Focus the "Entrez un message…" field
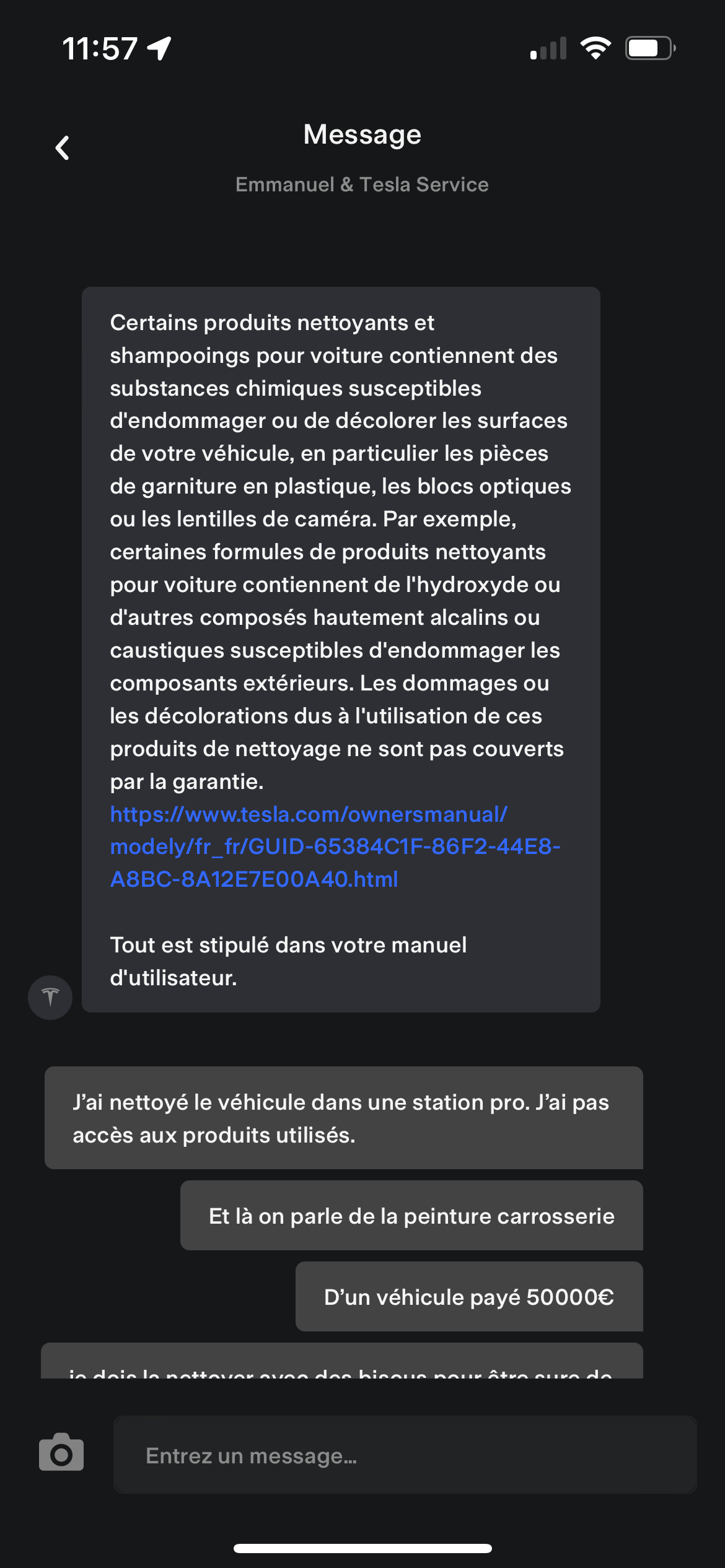 click(x=405, y=1455)
